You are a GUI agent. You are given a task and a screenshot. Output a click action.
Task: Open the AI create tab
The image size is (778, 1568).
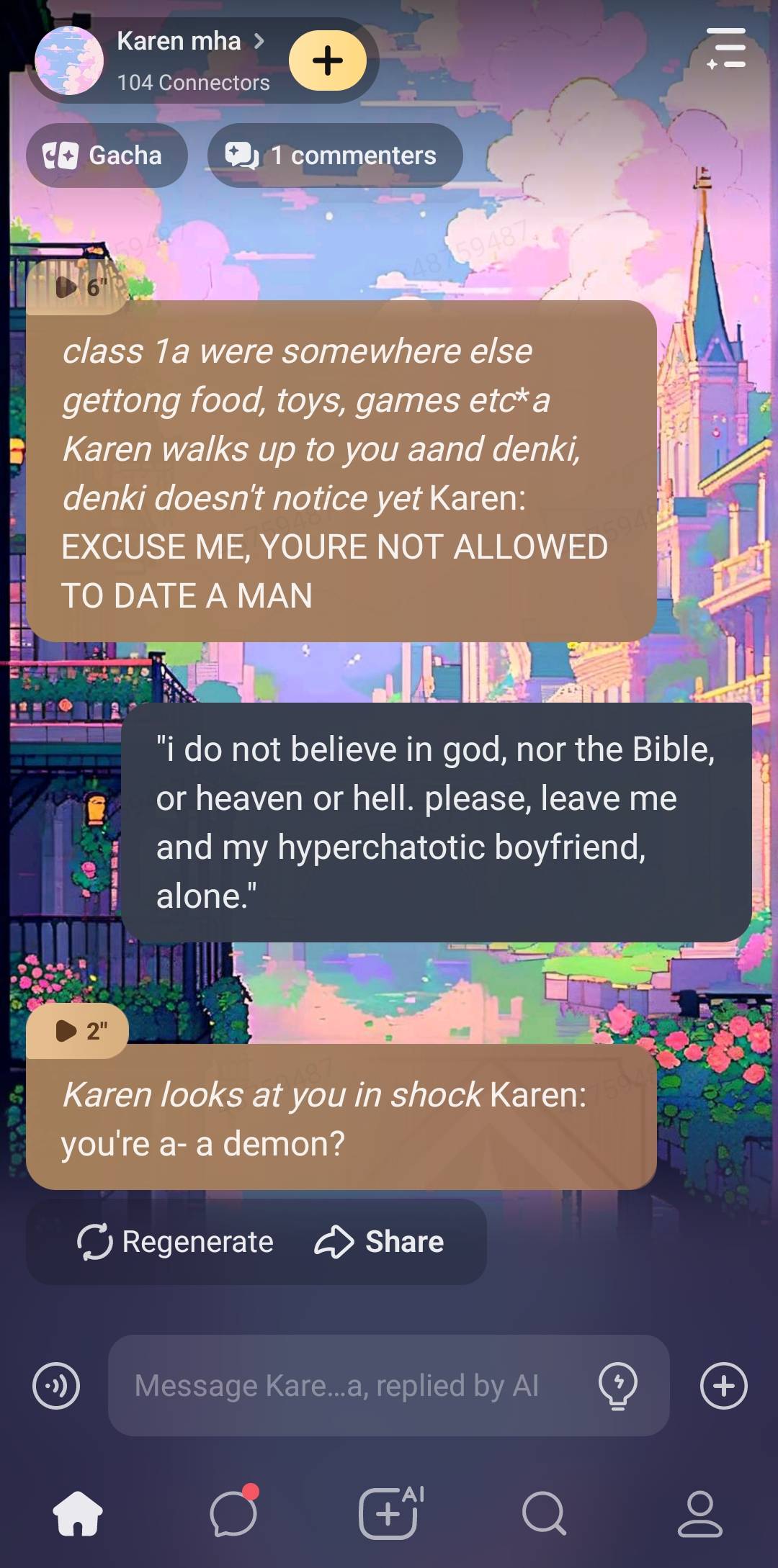pyautogui.click(x=390, y=1513)
